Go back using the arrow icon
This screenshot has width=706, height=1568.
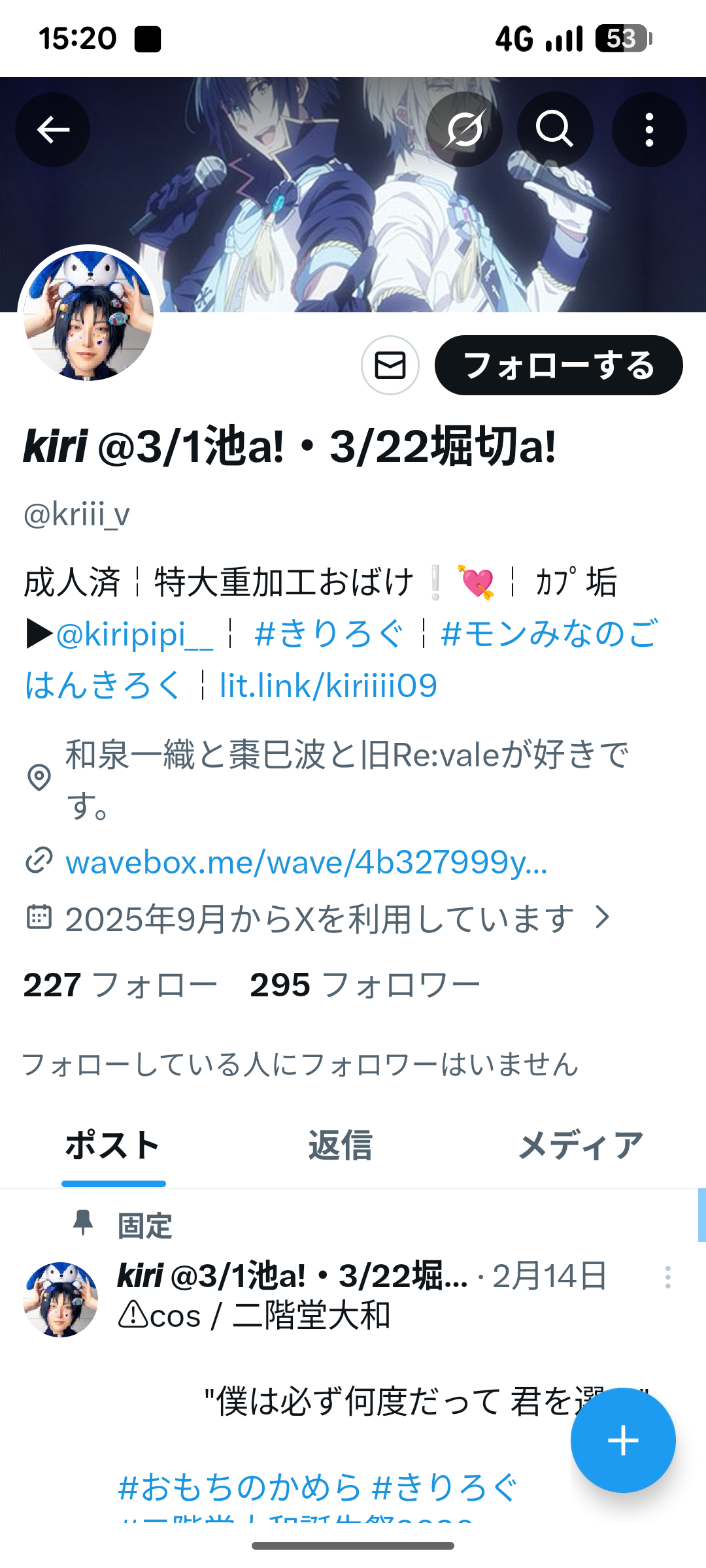click(x=53, y=129)
